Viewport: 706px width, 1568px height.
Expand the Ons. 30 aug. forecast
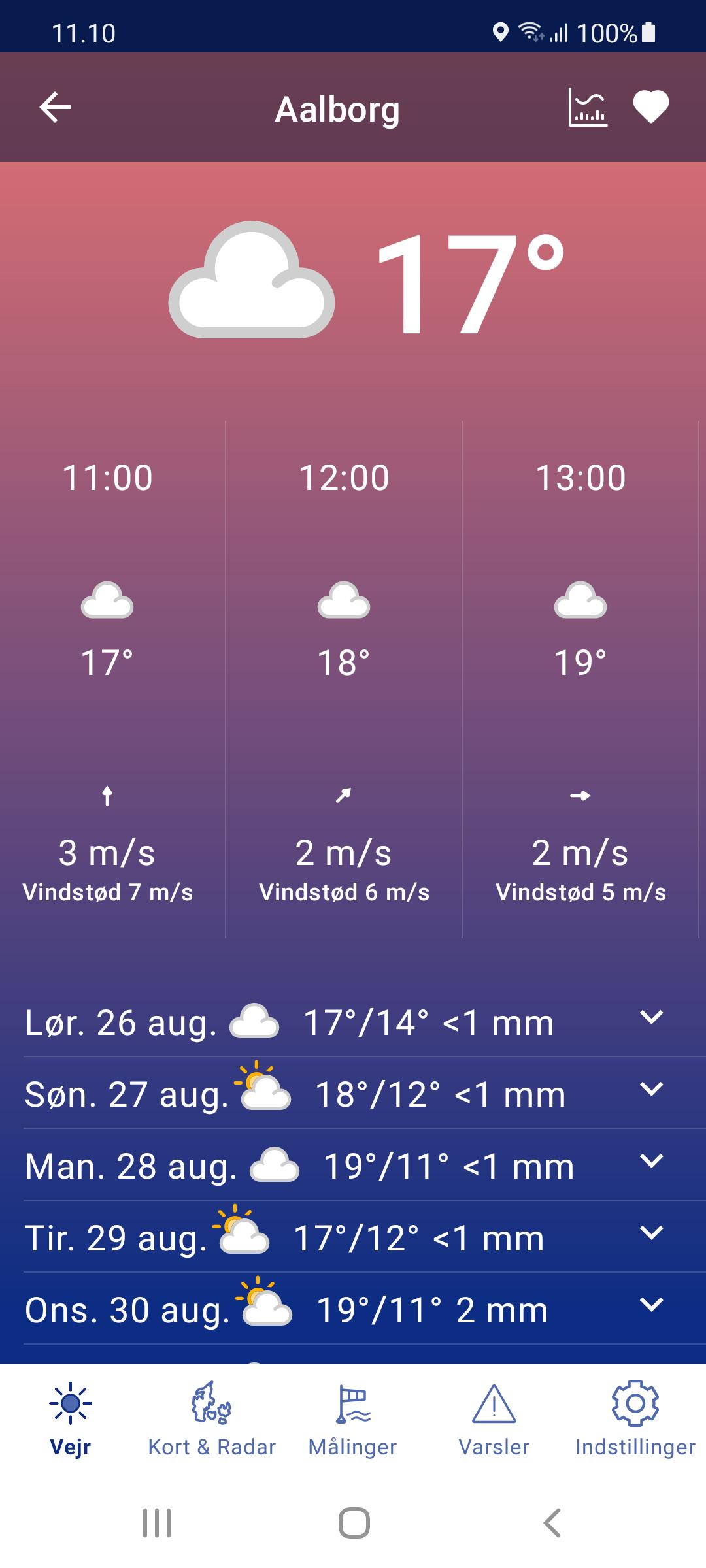point(353,1309)
